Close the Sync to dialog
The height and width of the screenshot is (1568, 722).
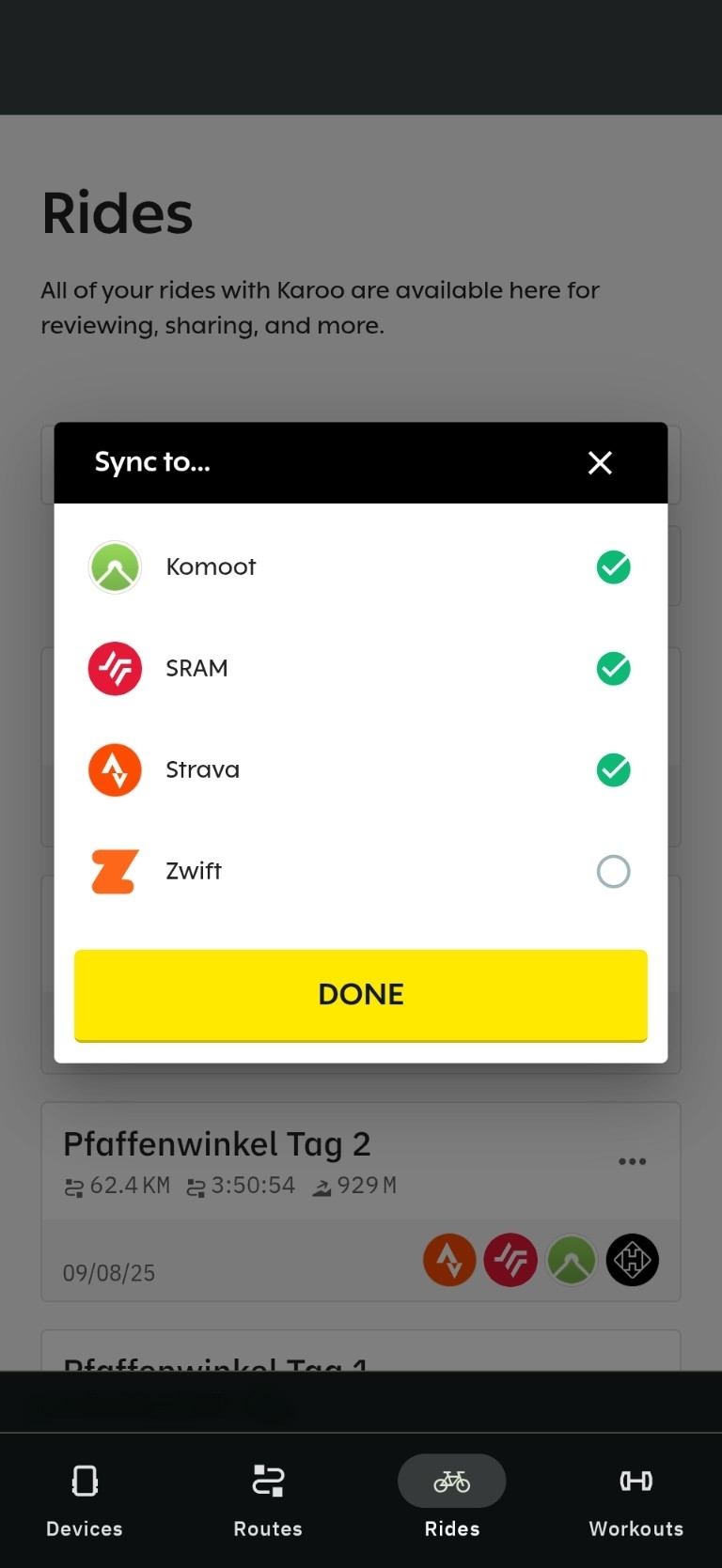click(600, 462)
